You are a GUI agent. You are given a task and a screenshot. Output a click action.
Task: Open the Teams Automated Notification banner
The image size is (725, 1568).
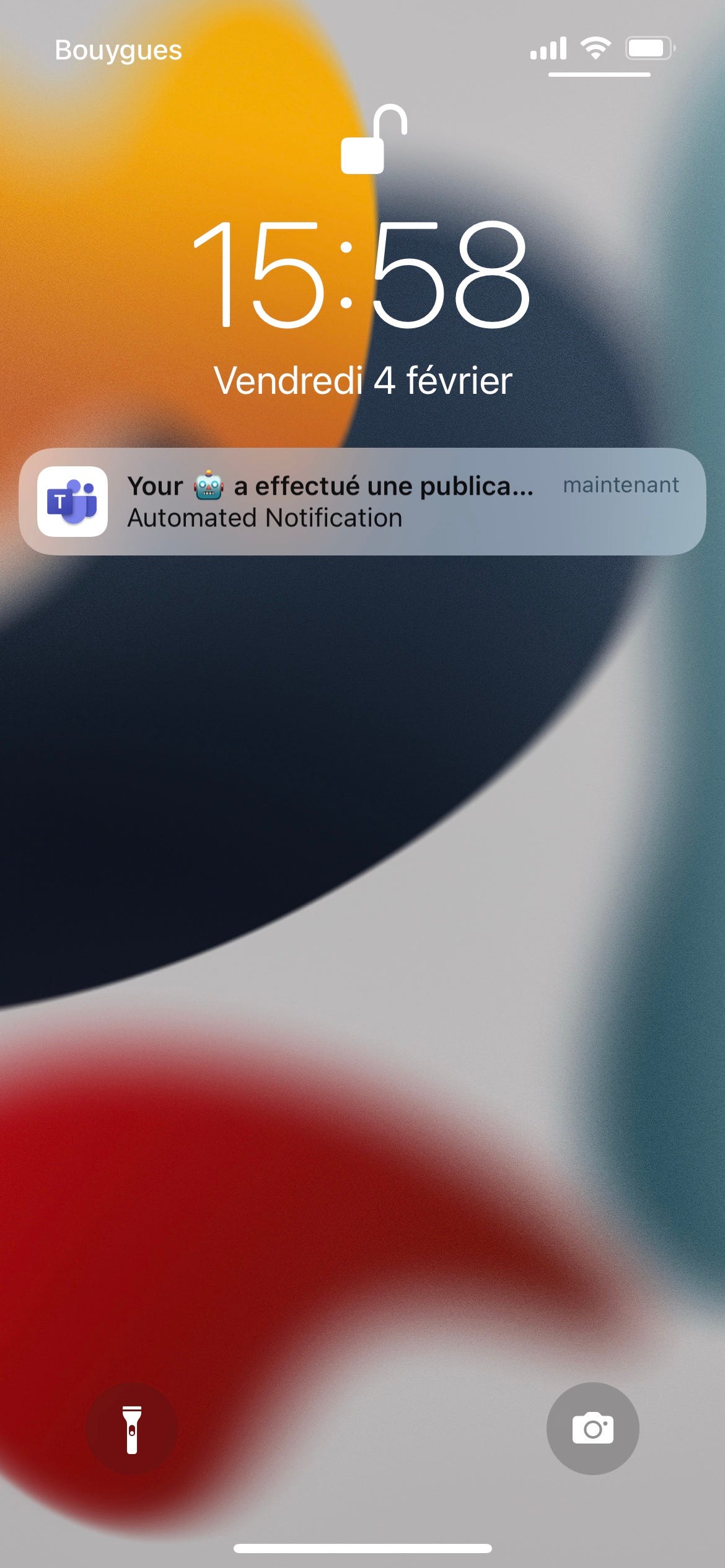[362, 501]
